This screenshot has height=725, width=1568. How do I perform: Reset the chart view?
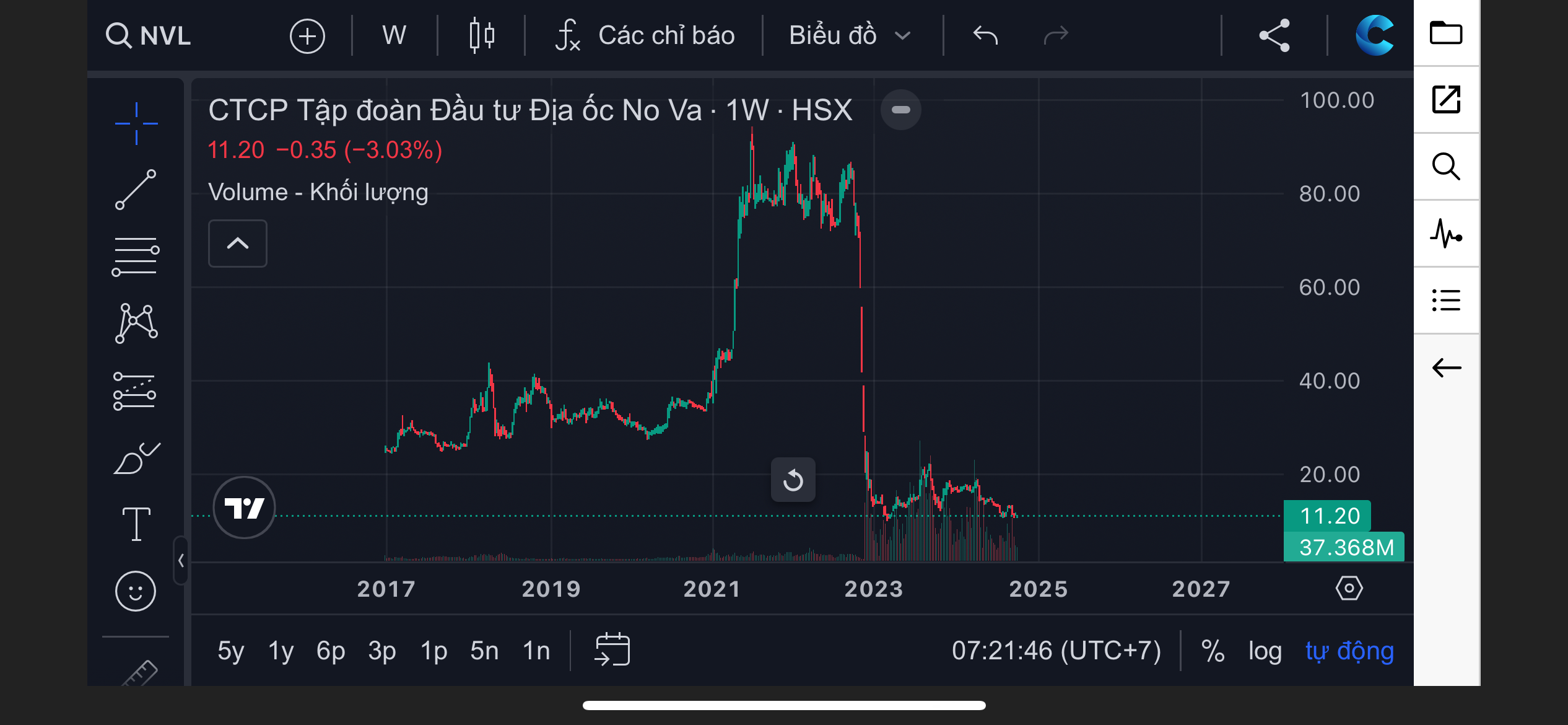(793, 480)
